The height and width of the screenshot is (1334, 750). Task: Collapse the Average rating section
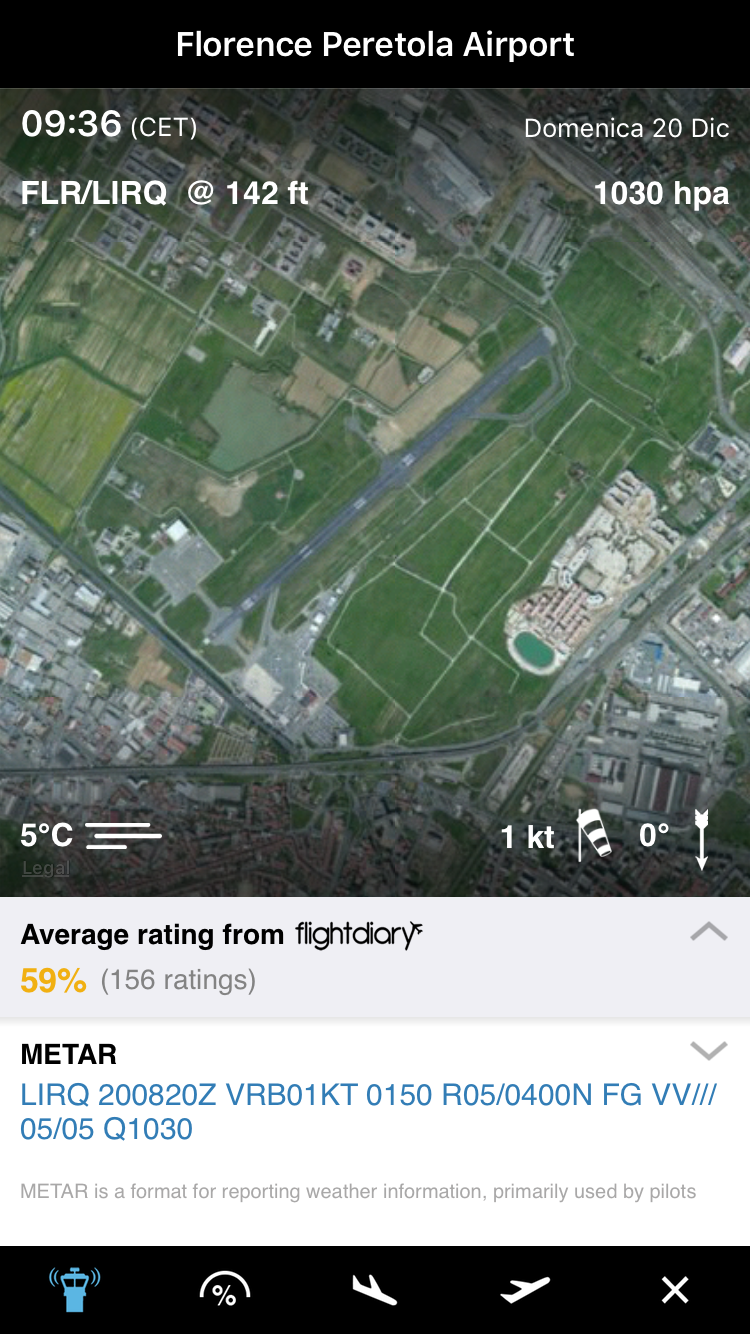pyautogui.click(x=708, y=933)
